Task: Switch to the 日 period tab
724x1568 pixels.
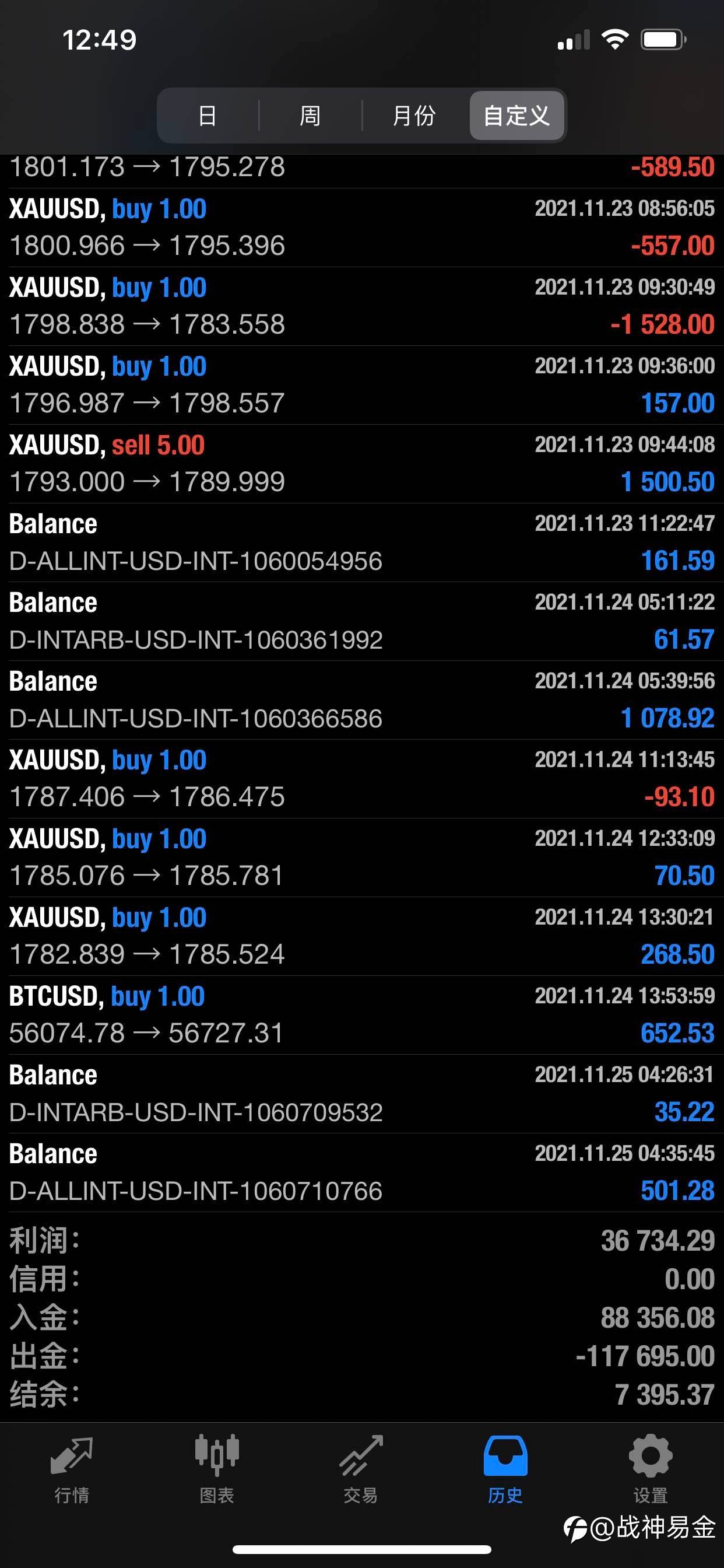Action: [208, 116]
